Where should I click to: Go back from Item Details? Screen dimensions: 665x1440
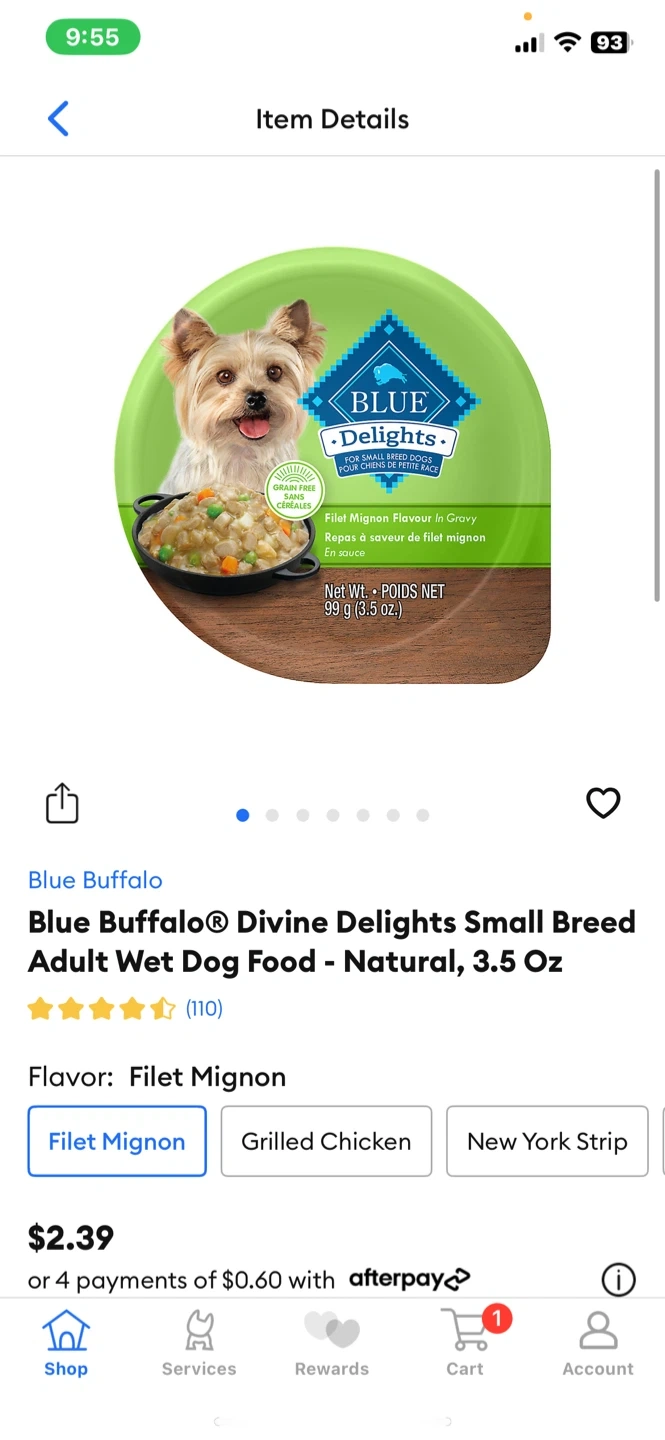pos(58,119)
